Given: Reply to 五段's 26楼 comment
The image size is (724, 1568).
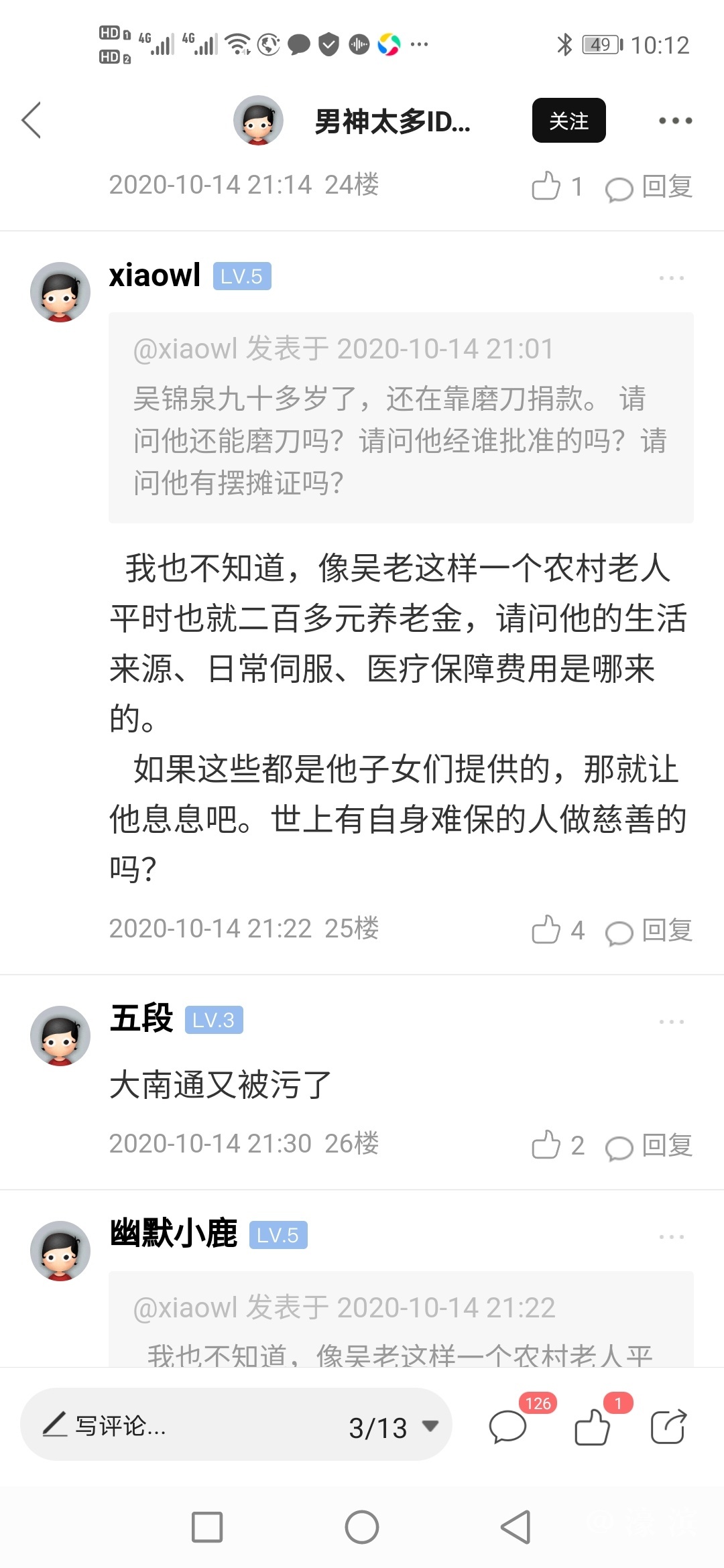Looking at the screenshot, I should [x=649, y=1146].
